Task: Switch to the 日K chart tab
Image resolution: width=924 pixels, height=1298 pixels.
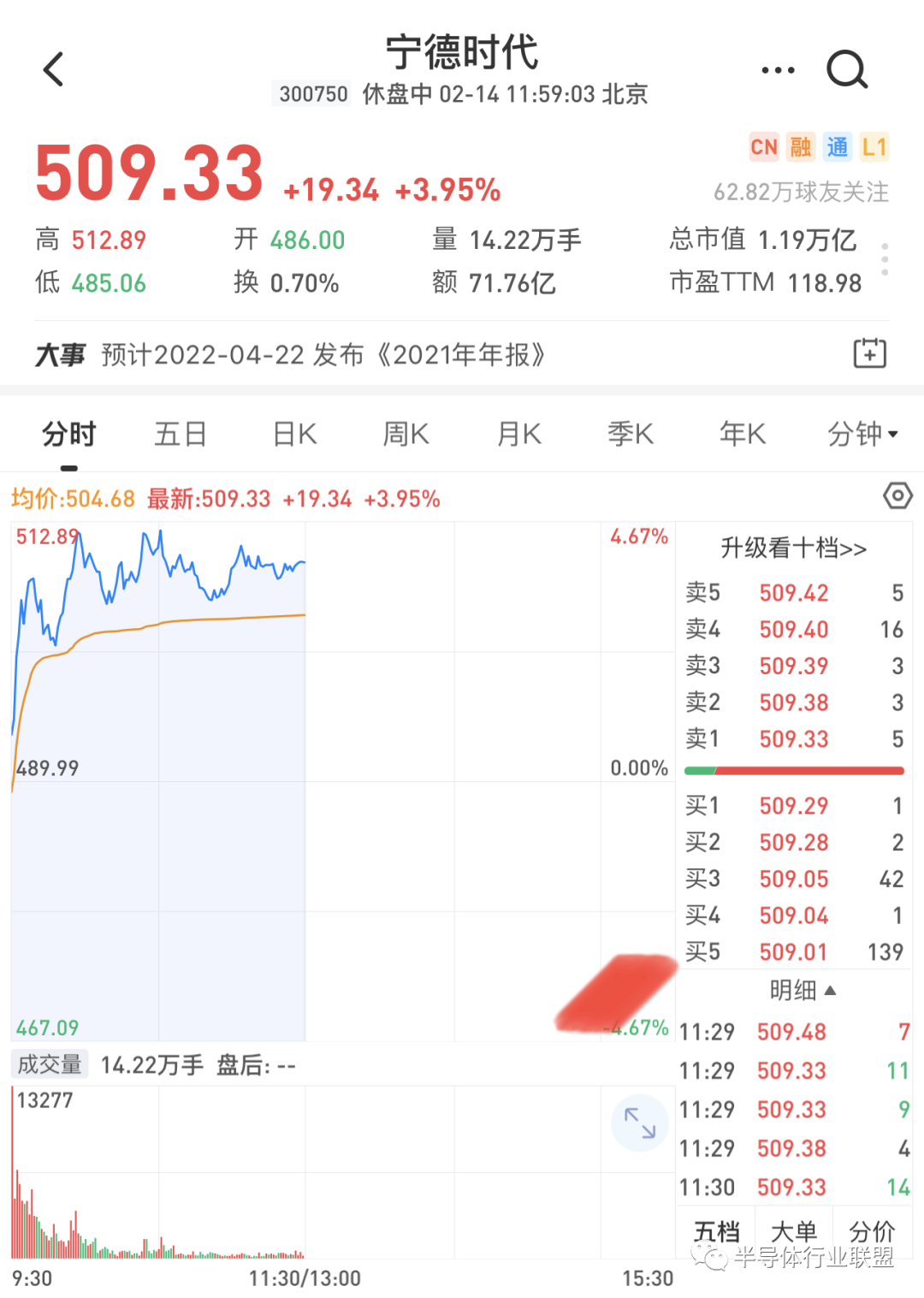Action: point(295,434)
